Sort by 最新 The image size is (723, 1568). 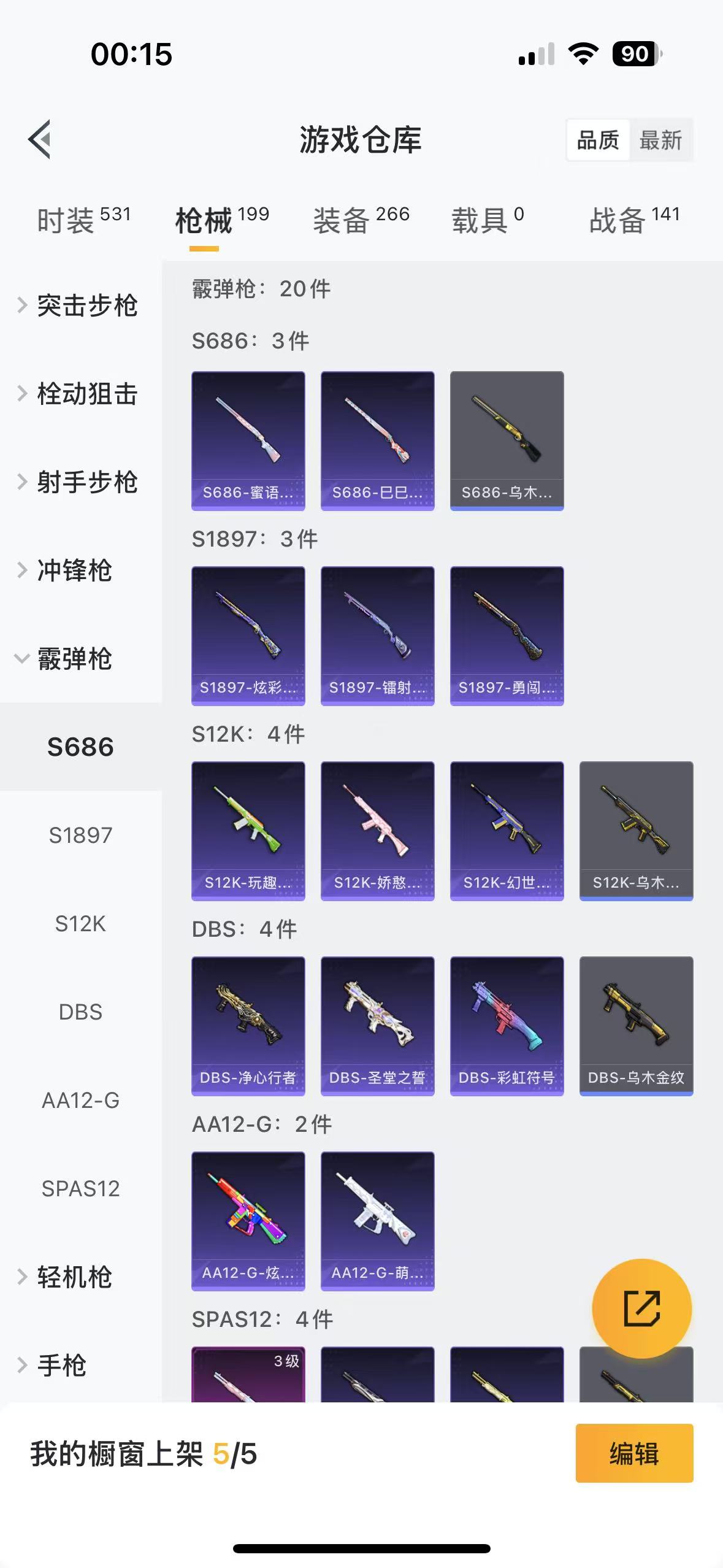[x=660, y=140]
